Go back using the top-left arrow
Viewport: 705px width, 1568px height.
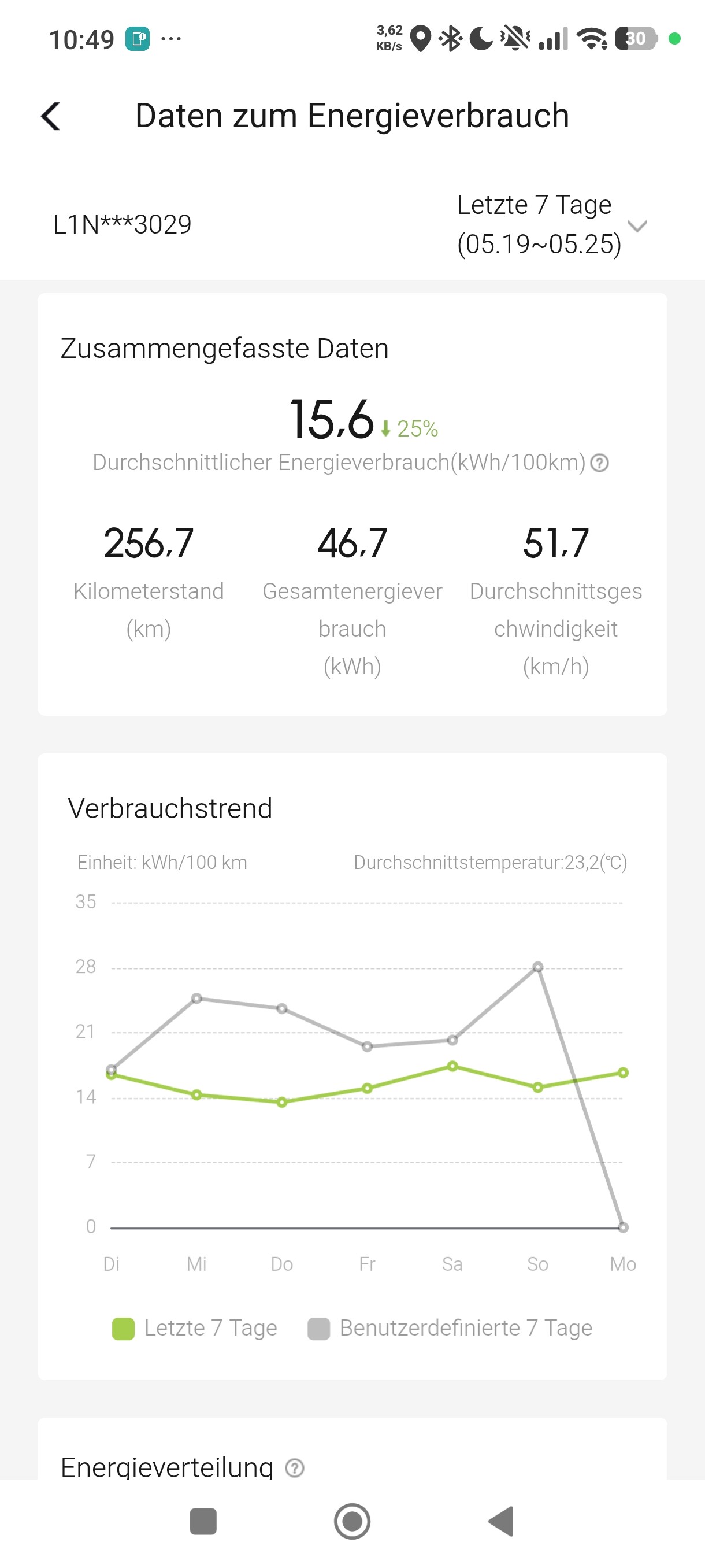tap(51, 116)
